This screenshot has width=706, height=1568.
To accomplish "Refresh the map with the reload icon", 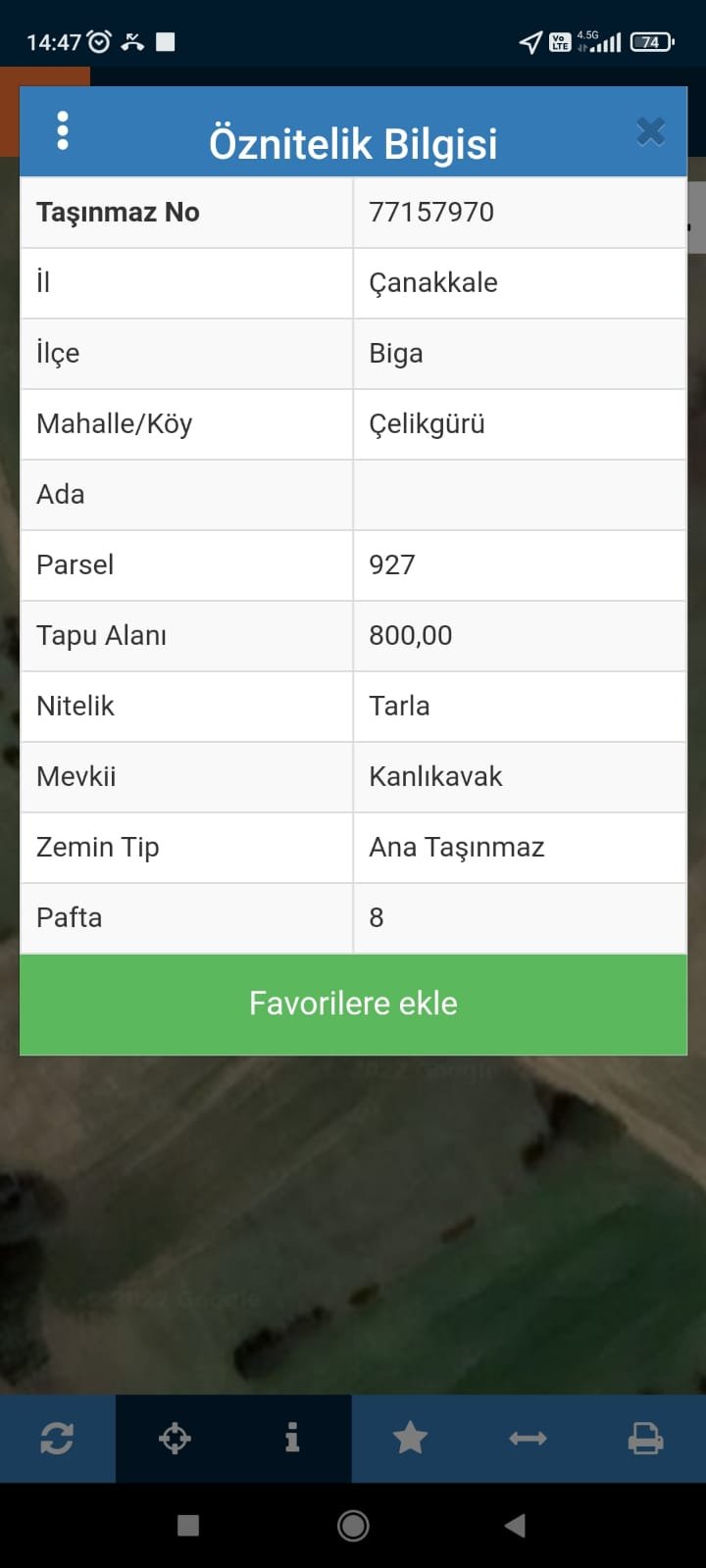I will point(57,1439).
